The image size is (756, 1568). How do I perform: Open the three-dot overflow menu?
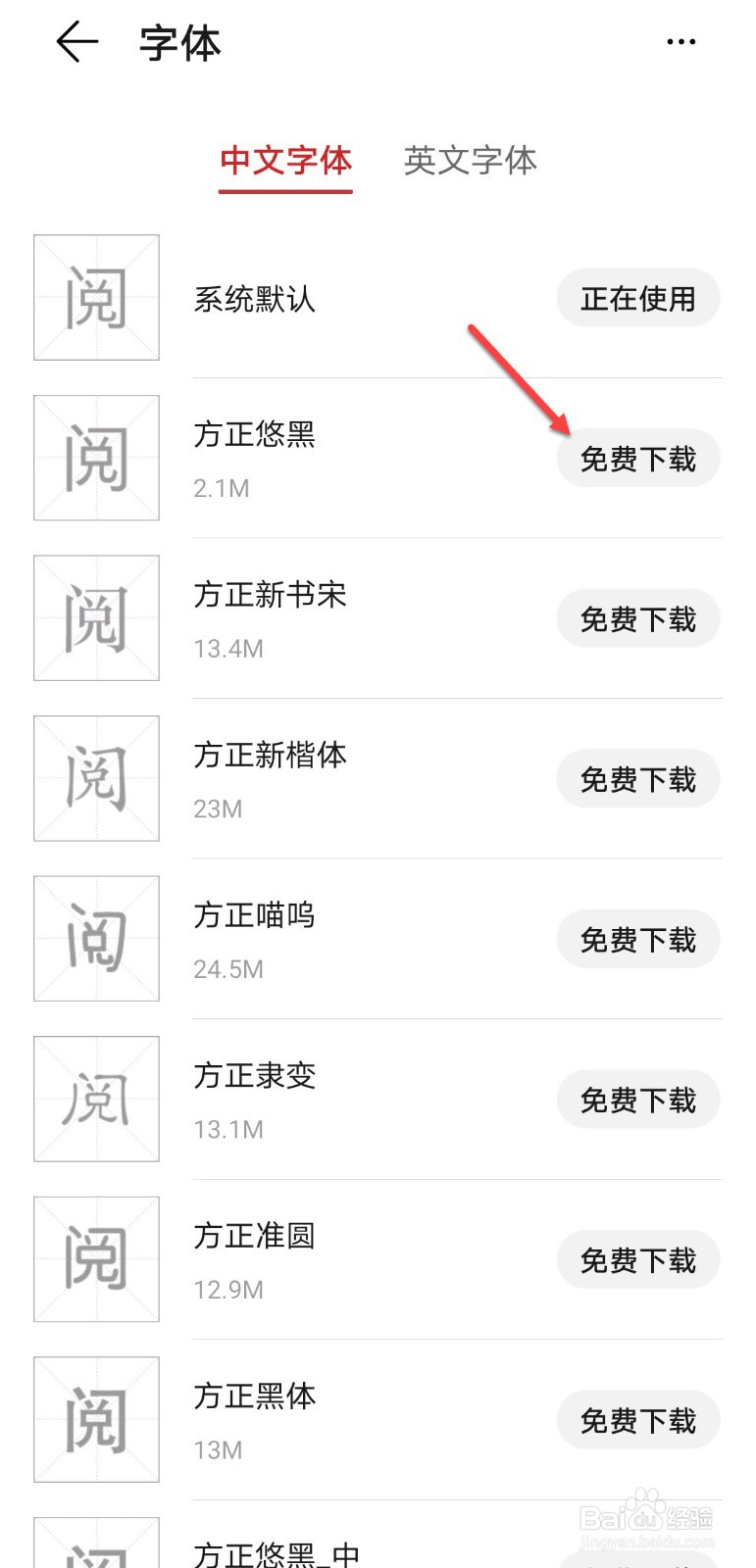(680, 42)
